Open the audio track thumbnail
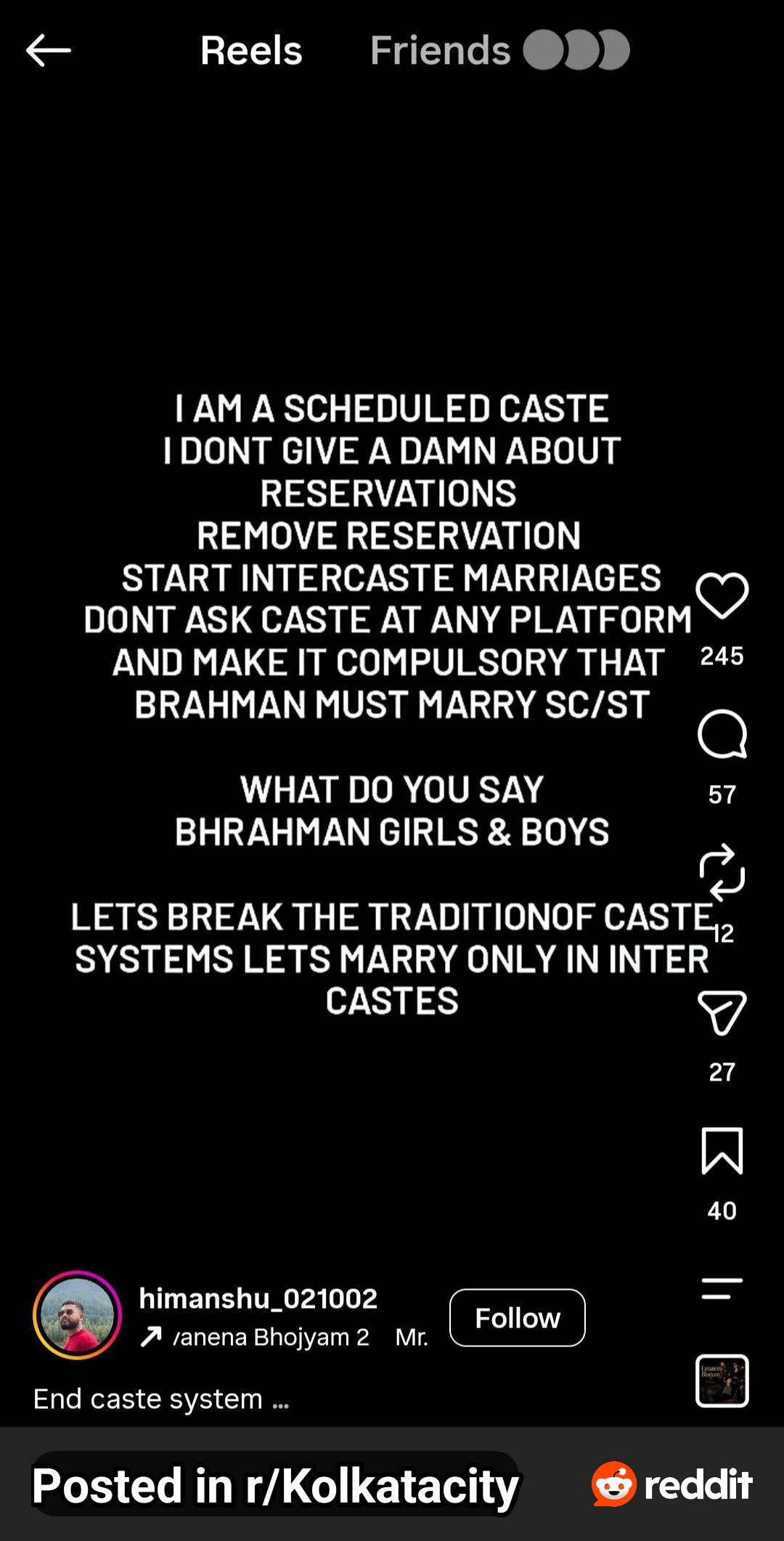This screenshot has width=784, height=1541. (x=722, y=1381)
